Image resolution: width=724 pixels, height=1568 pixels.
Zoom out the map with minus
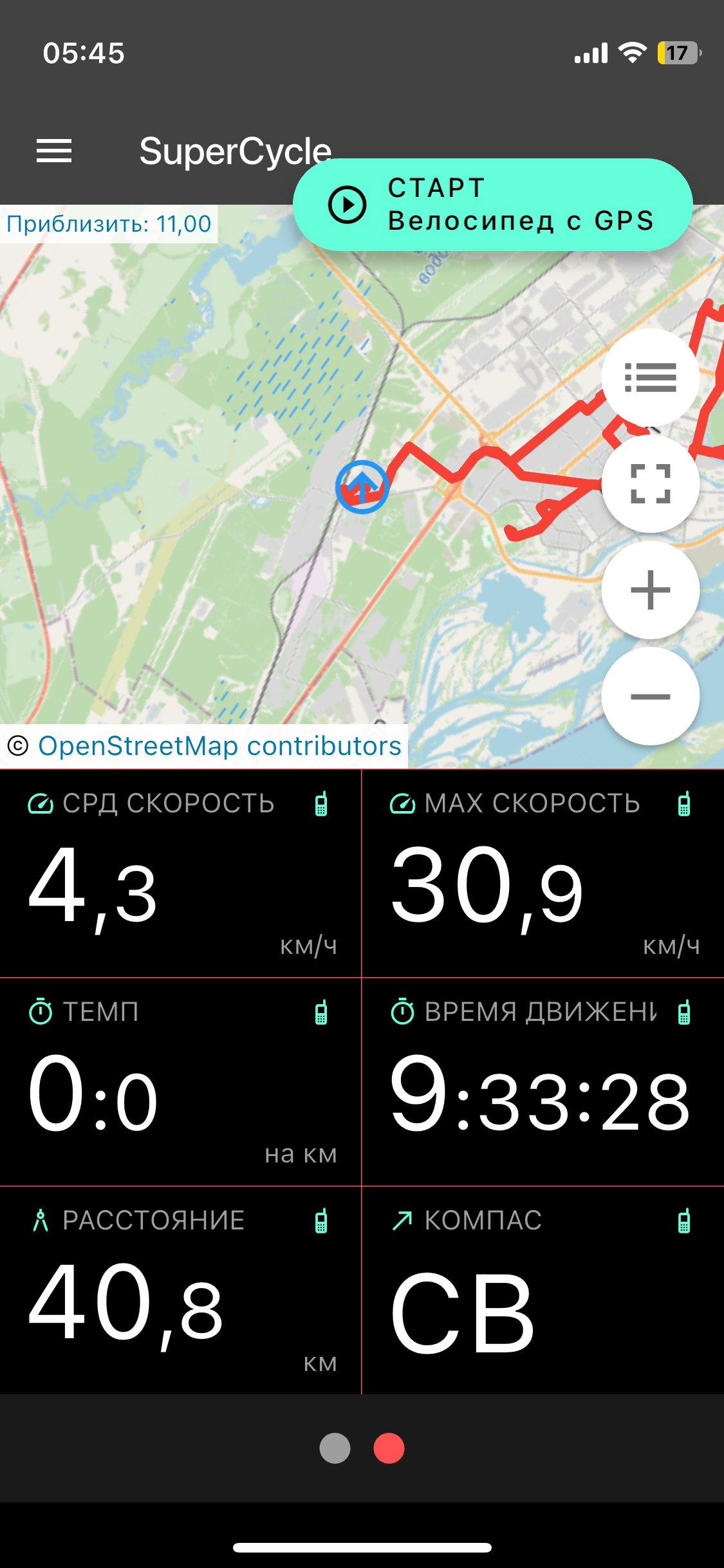pyautogui.click(x=650, y=696)
